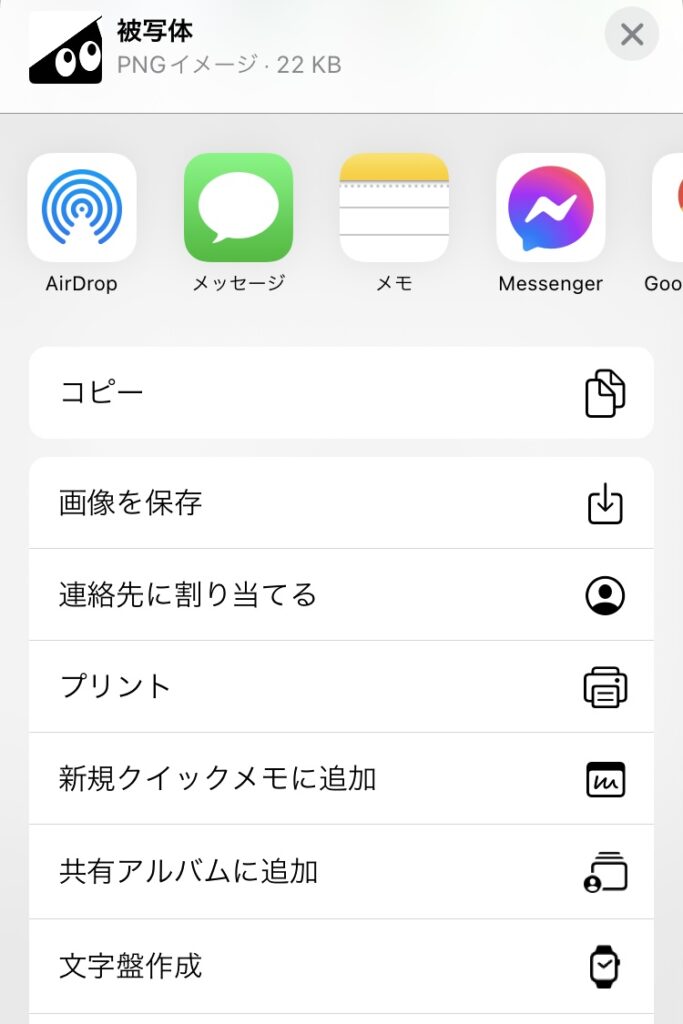Share with Messenger
Screen dimensions: 683x1024
[550, 208]
